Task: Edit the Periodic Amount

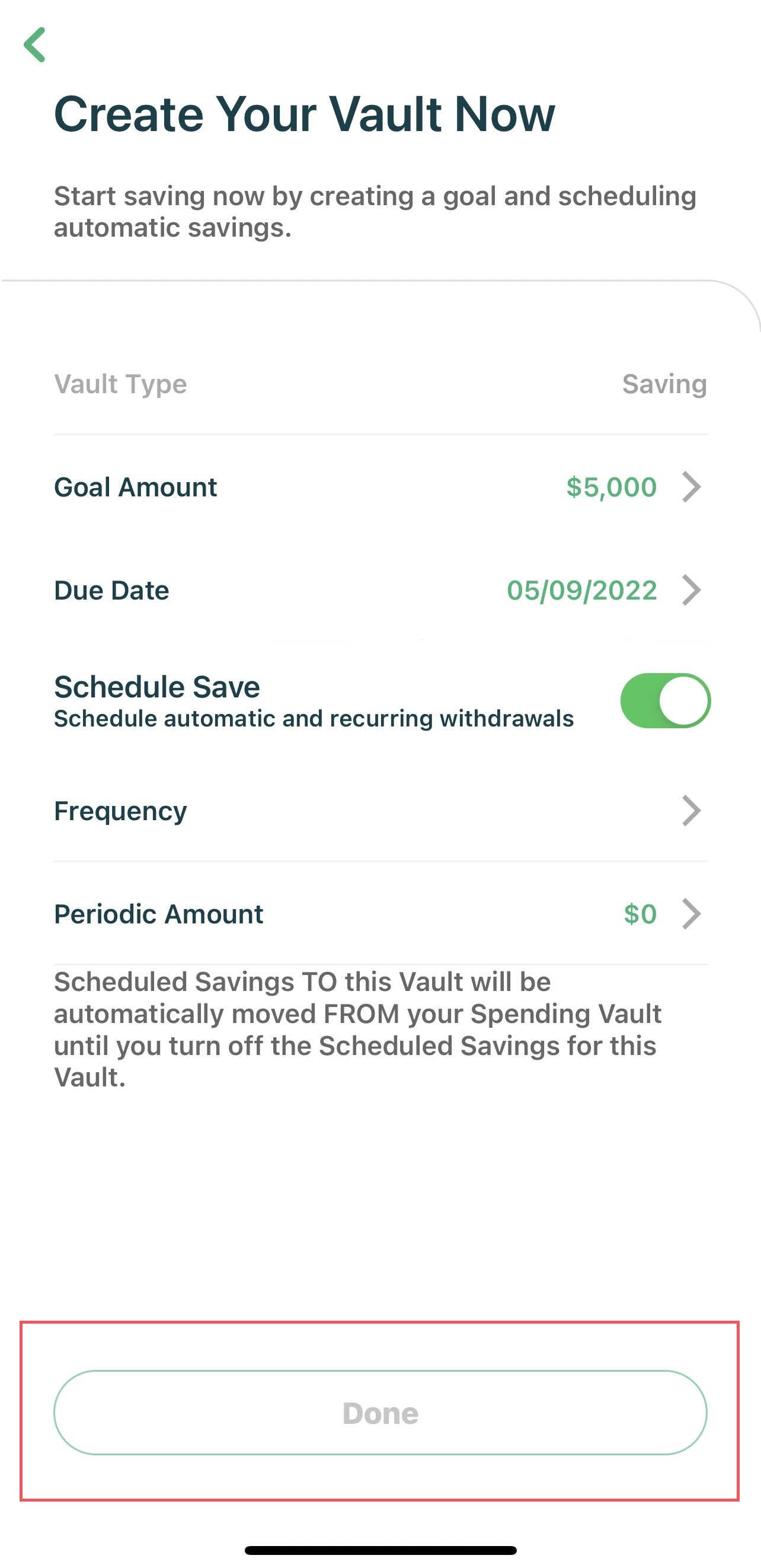Action: (380, 914)
